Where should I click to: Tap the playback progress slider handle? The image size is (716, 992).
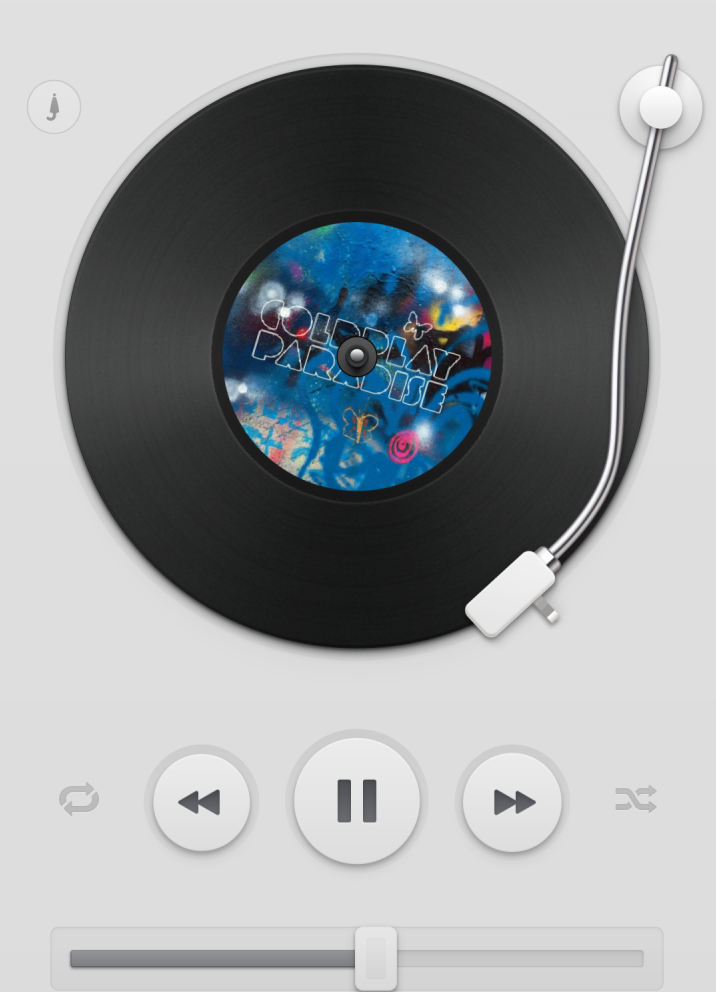pos(377,958)
